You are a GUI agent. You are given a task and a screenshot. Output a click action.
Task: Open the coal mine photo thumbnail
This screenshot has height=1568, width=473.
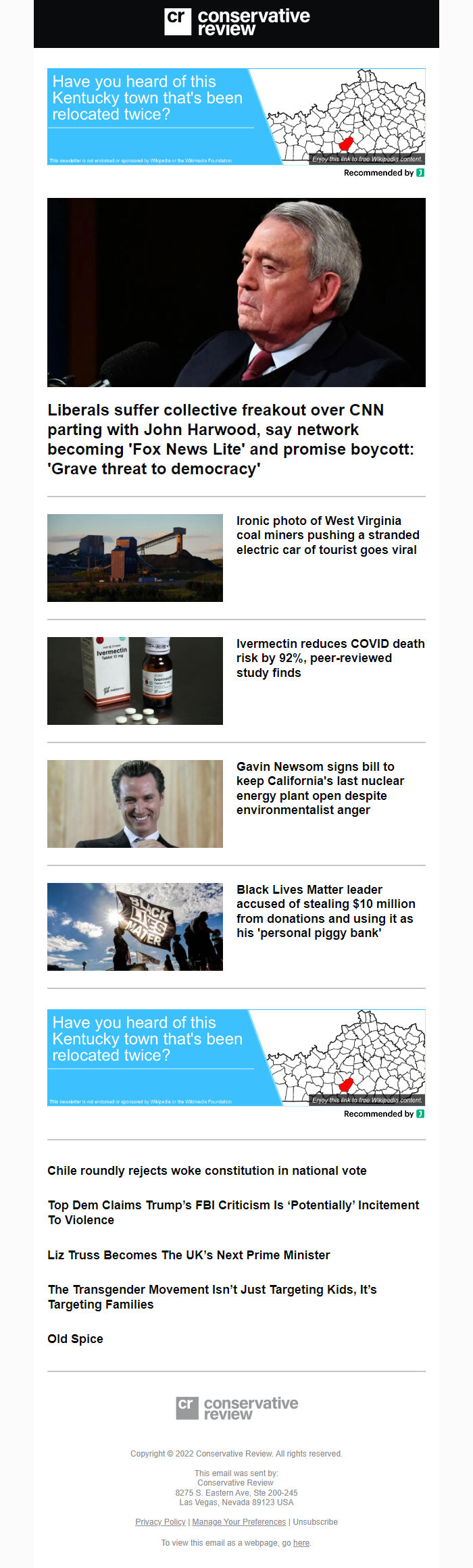click(x=135, y=558)
